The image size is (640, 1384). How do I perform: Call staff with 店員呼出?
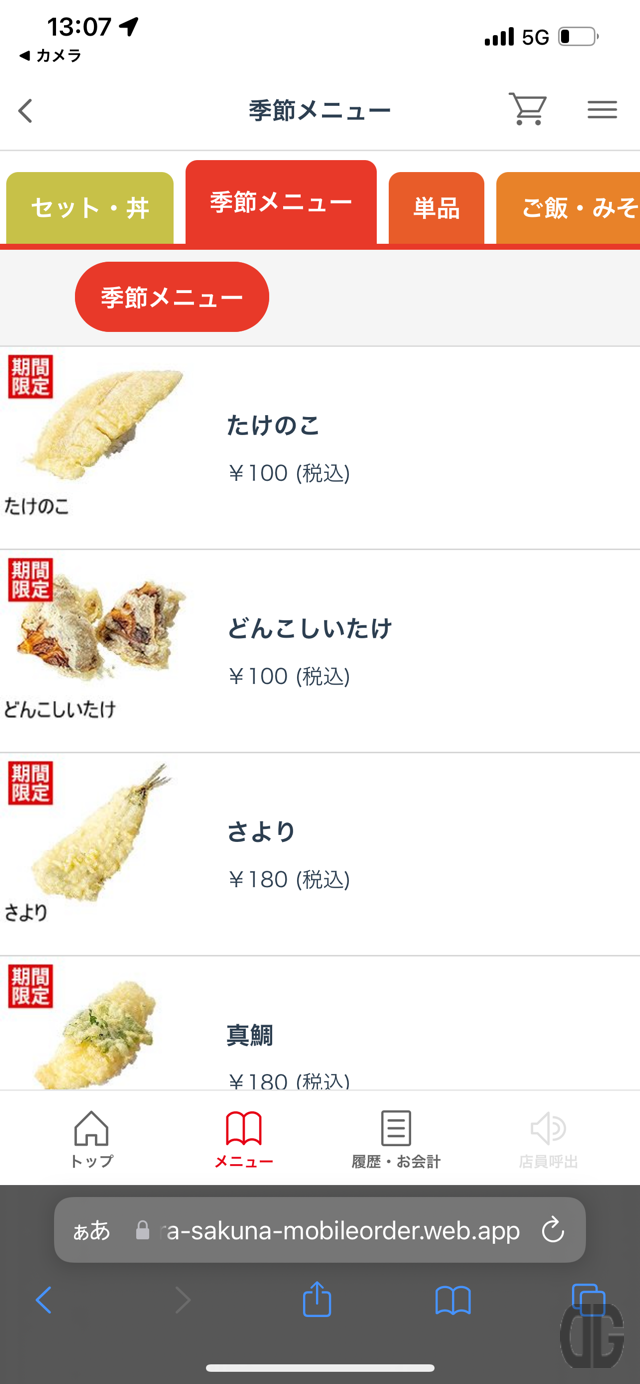(548, 1140)
